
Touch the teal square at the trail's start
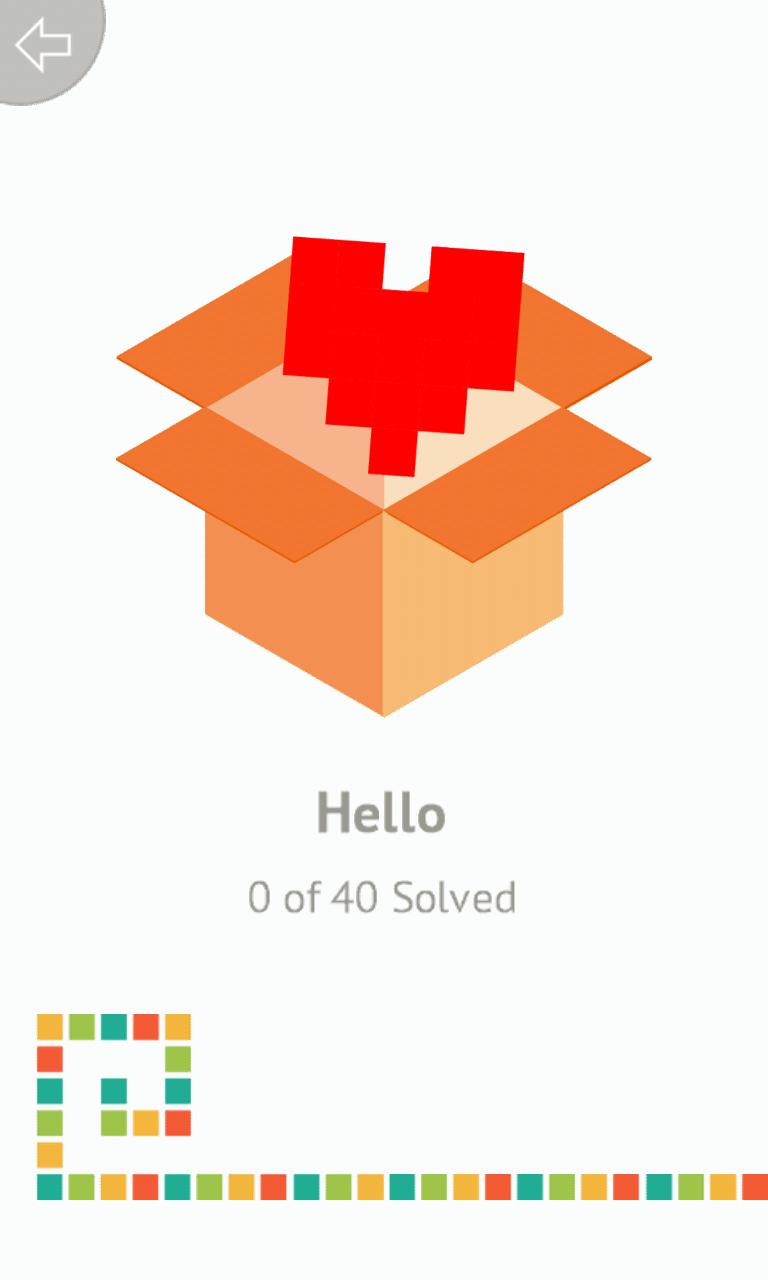pyautogui.click(x=50, y=1186)
